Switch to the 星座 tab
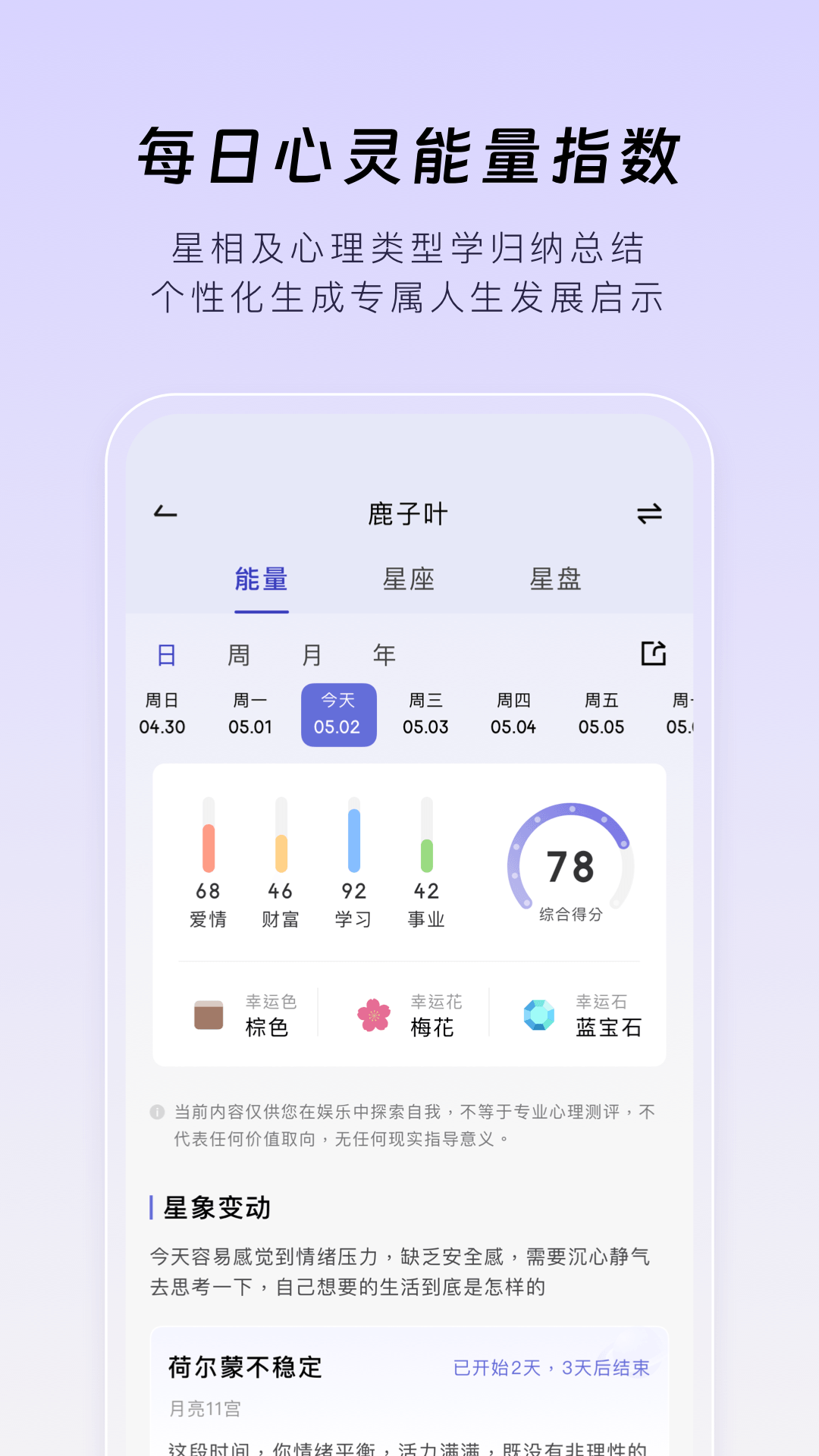Screen dimensions: 819x1456 pyautogui.click(x=409, y=579)
